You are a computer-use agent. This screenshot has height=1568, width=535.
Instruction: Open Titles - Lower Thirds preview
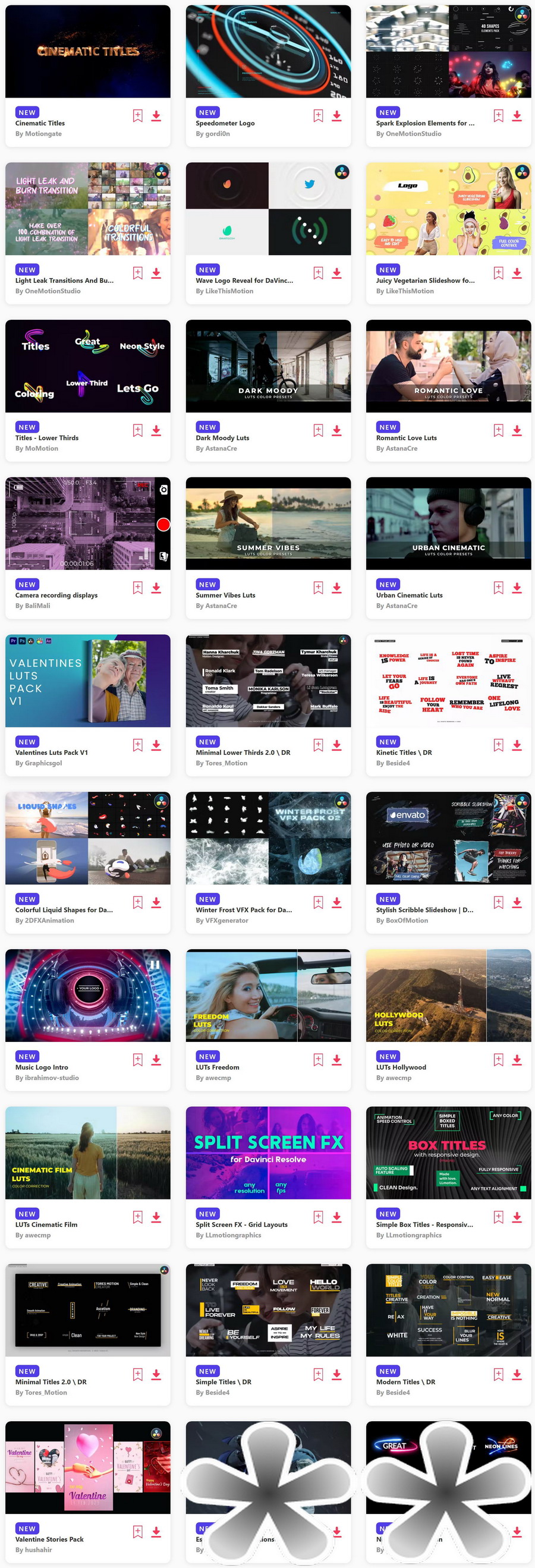click(x=87, y=366)
